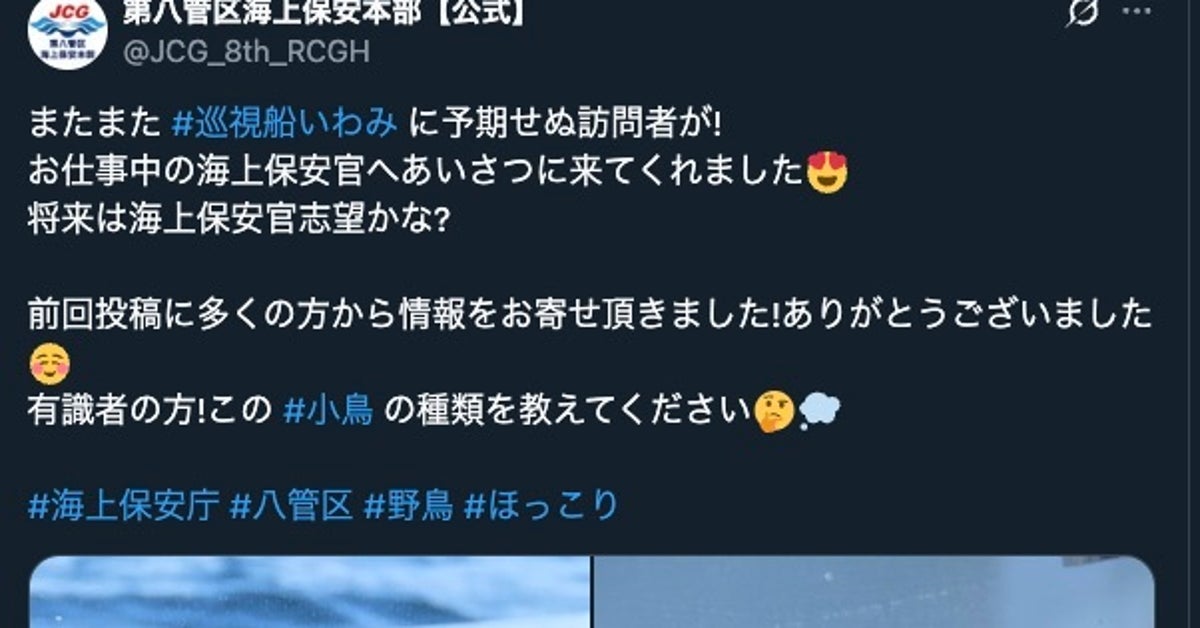Screen dimensions: 1200x628
Task: Open the right photo of the post
Action: click(875, 593)
